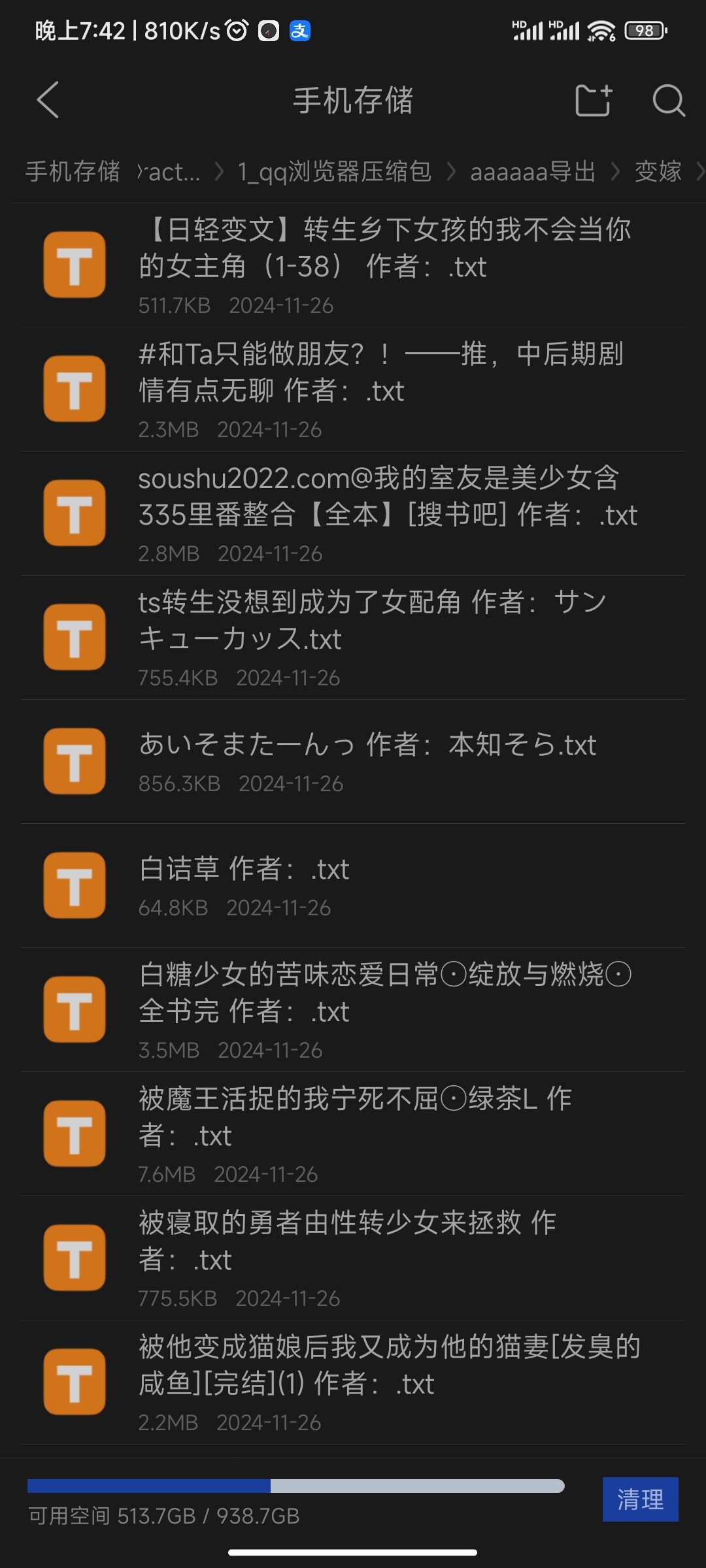
Task: Go to 1_qq浏览器压缩包 folder in breadcrumb
Action: pyautogui.click(x=334, y=171)
